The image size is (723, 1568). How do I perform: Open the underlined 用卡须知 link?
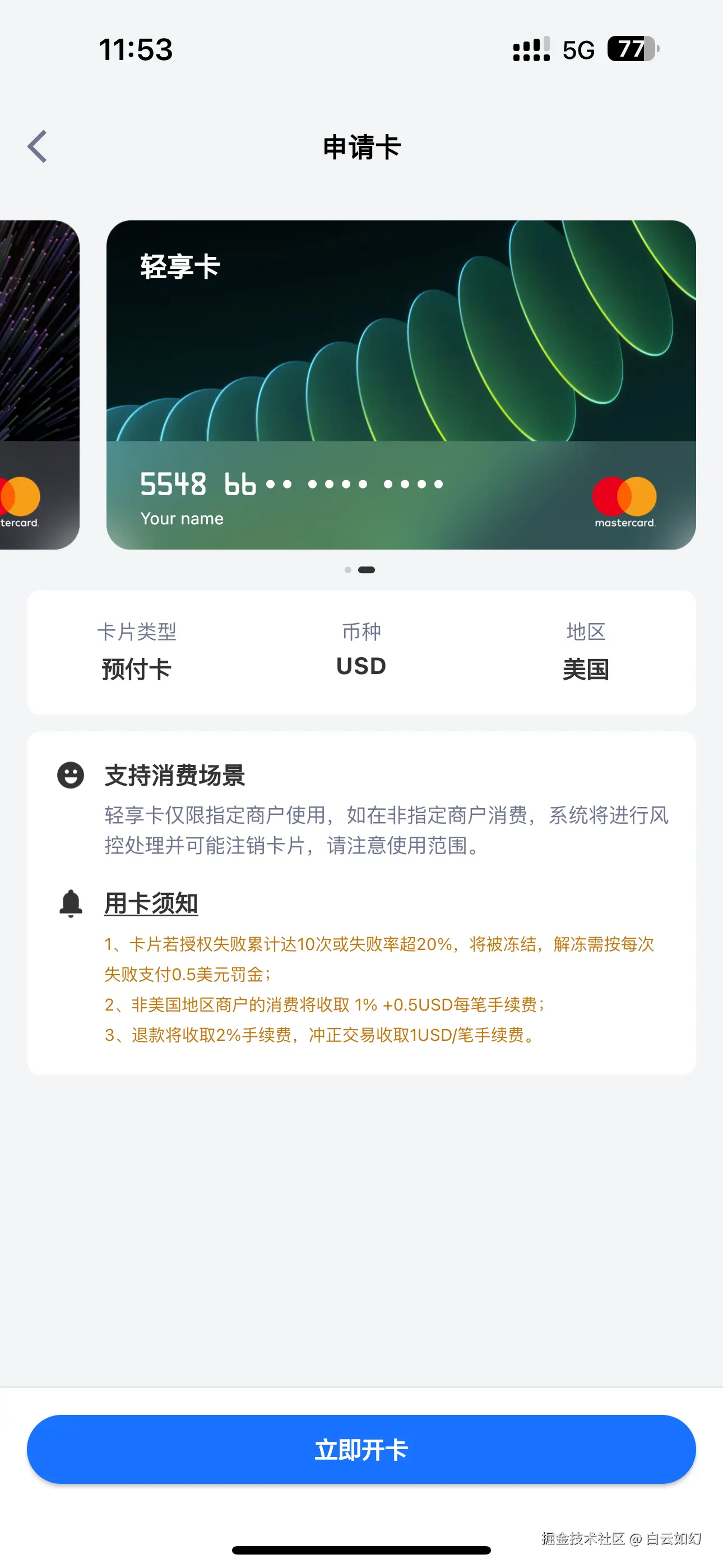(151, 903)
